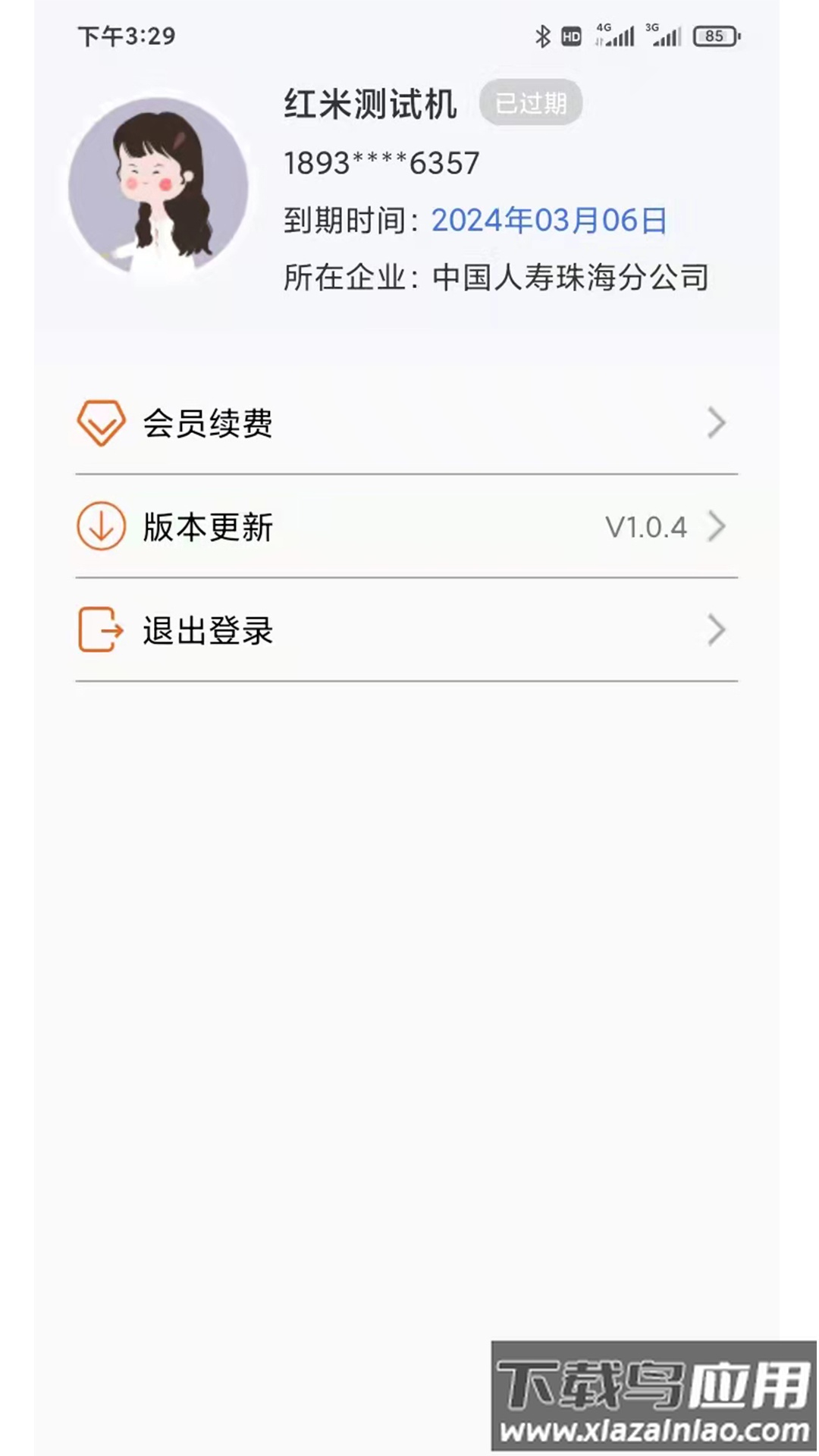819x1456 pixels.
Task: Click the membership renewal diamond icon
Action: (99, 423)
